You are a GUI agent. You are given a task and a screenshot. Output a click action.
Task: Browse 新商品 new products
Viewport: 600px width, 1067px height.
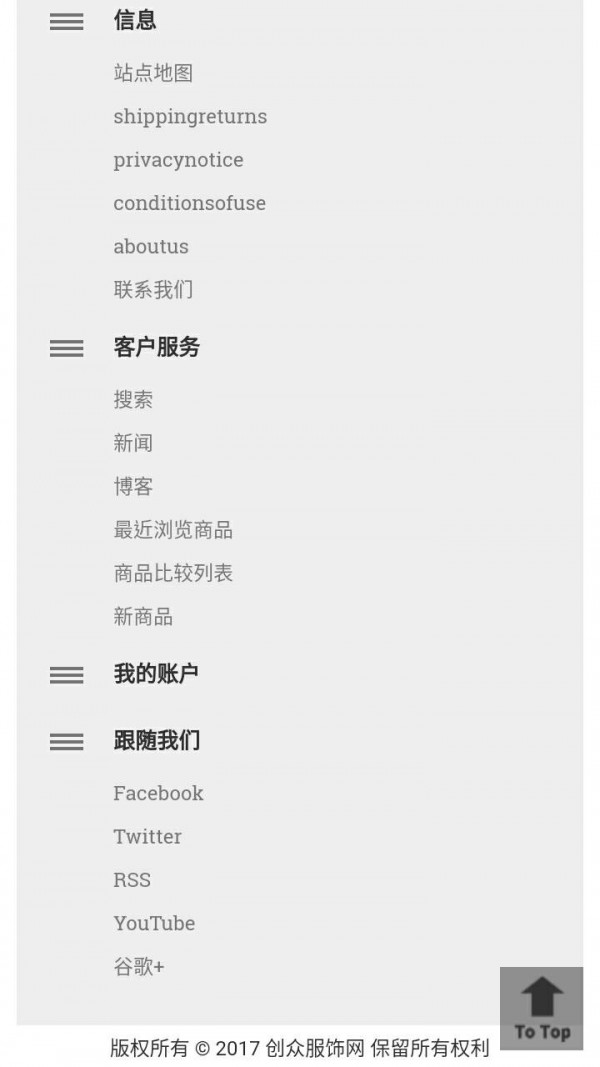pos(143,617)
